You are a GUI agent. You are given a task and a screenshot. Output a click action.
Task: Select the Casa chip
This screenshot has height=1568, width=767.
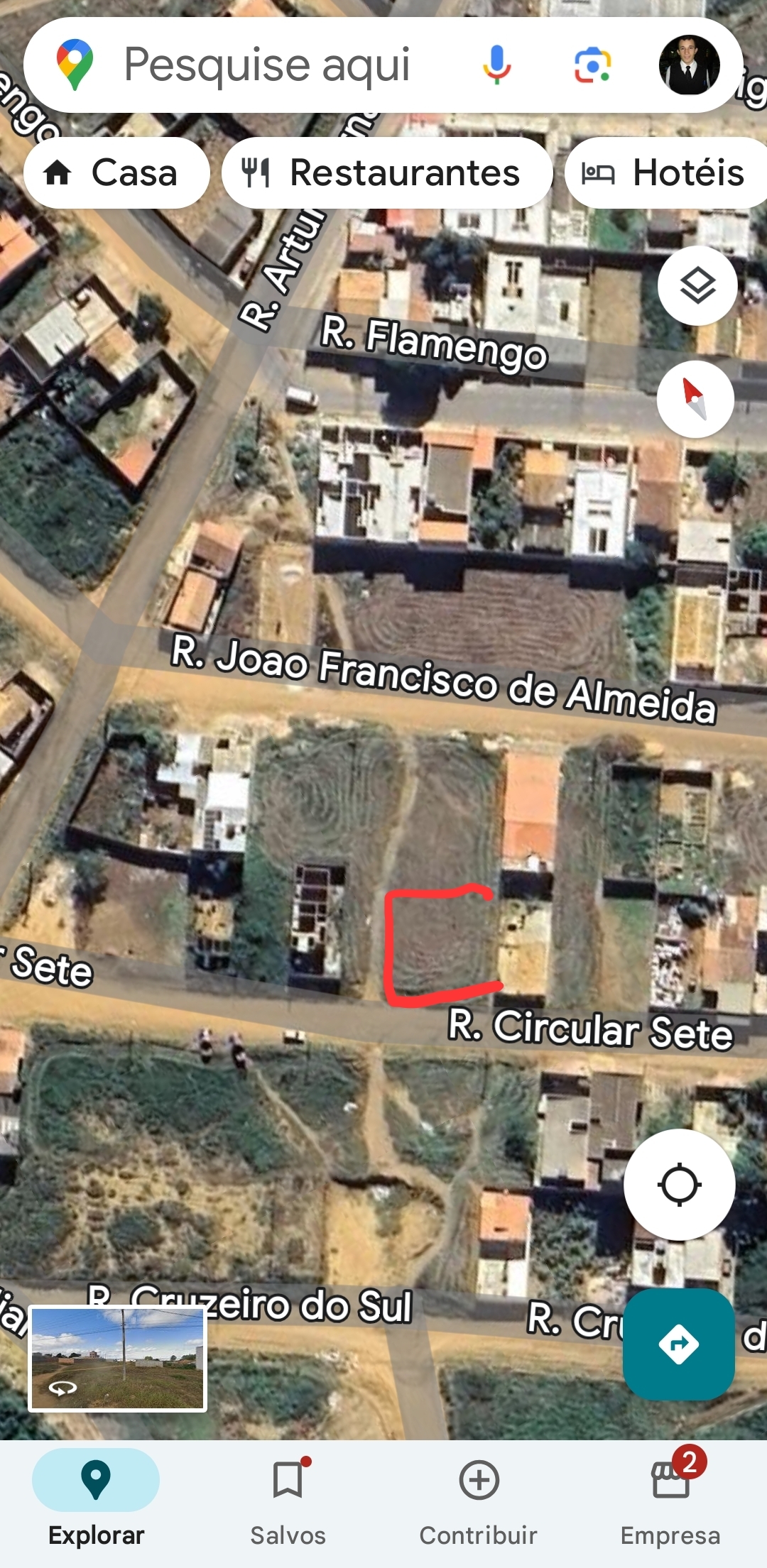[116, 173]
